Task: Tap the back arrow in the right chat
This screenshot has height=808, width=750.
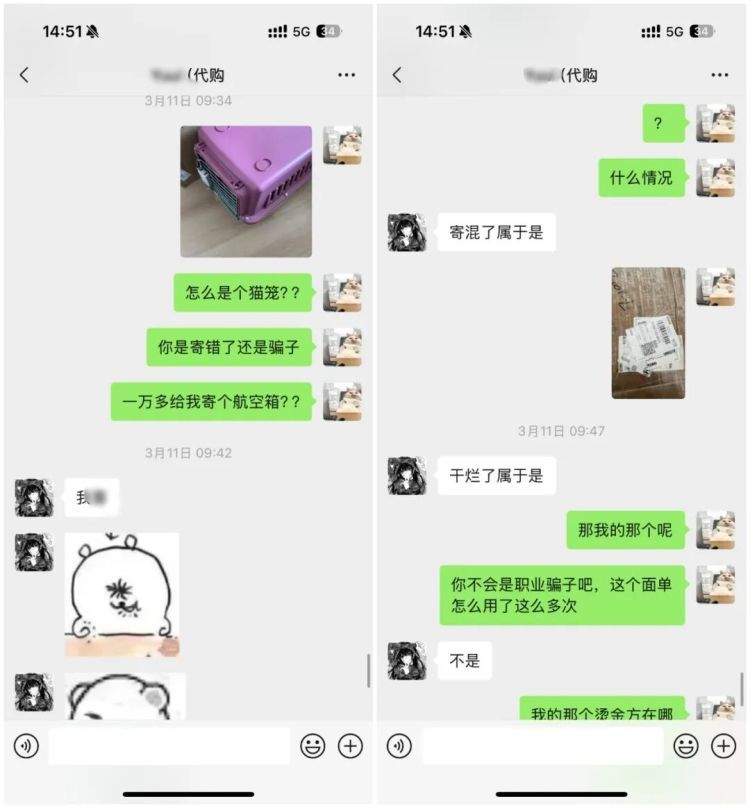Action: pos(398,74)
